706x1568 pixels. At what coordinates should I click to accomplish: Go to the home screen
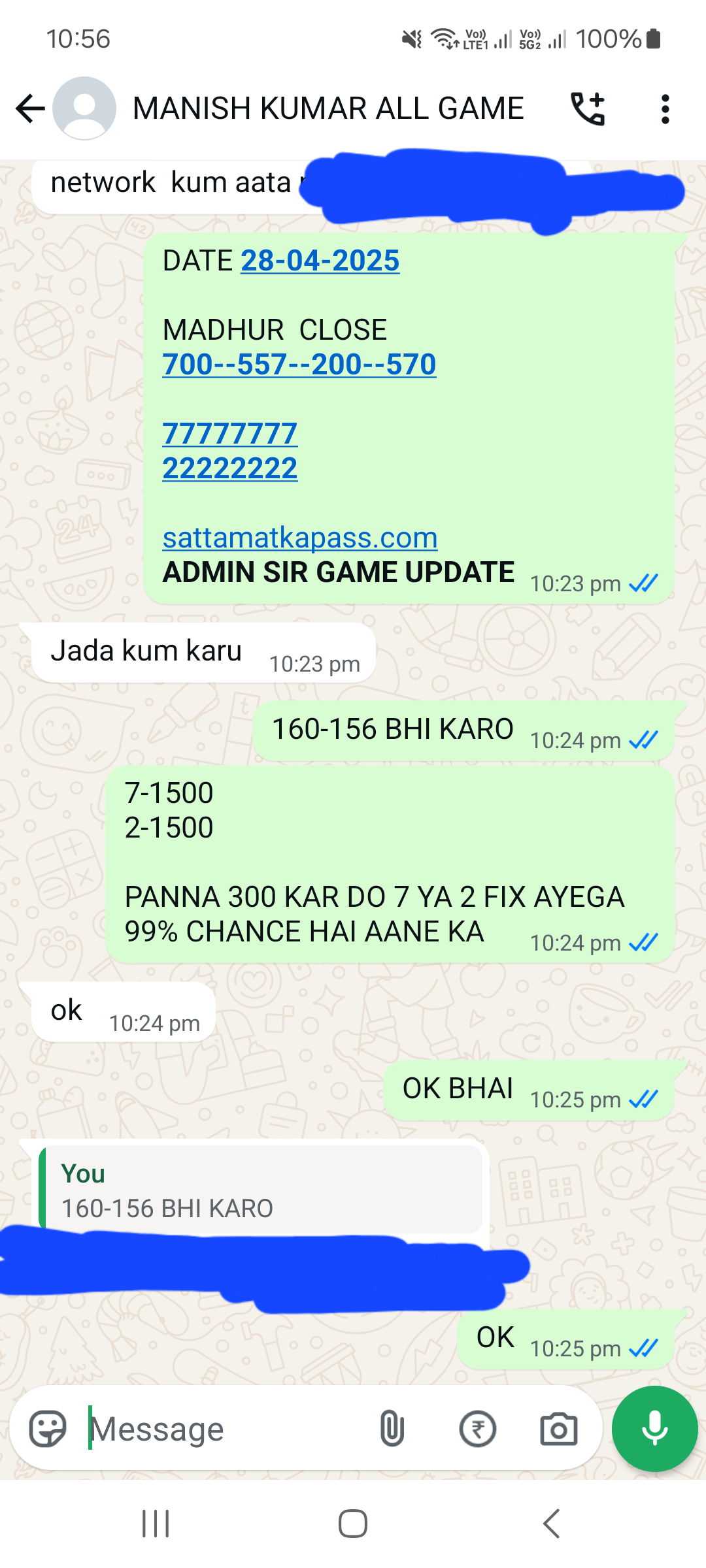tap(353, 1524)
